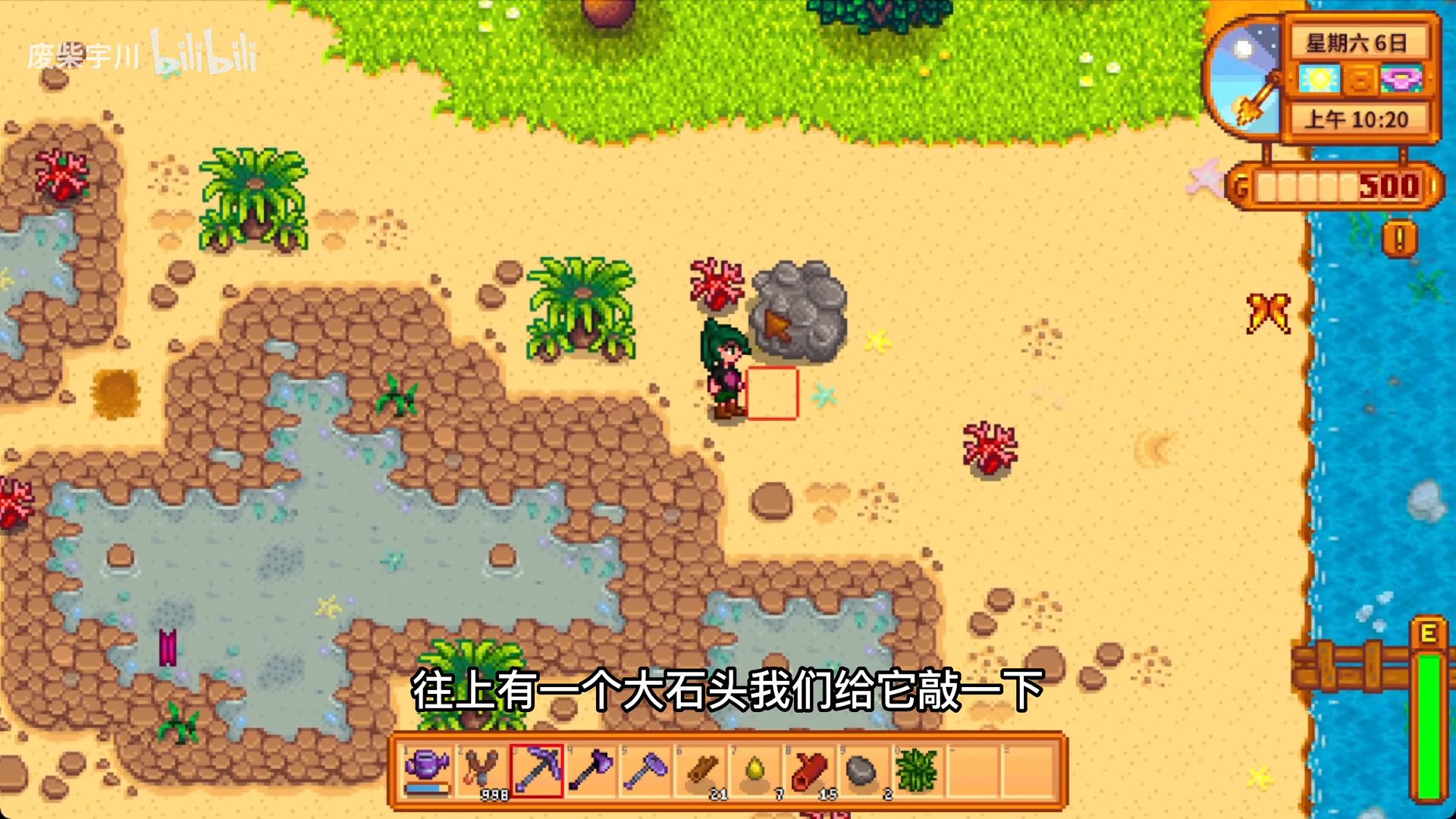Pick the hardwood stack of 15
The height and width of the screenshot is (819, 1456).
coord(810,770)
